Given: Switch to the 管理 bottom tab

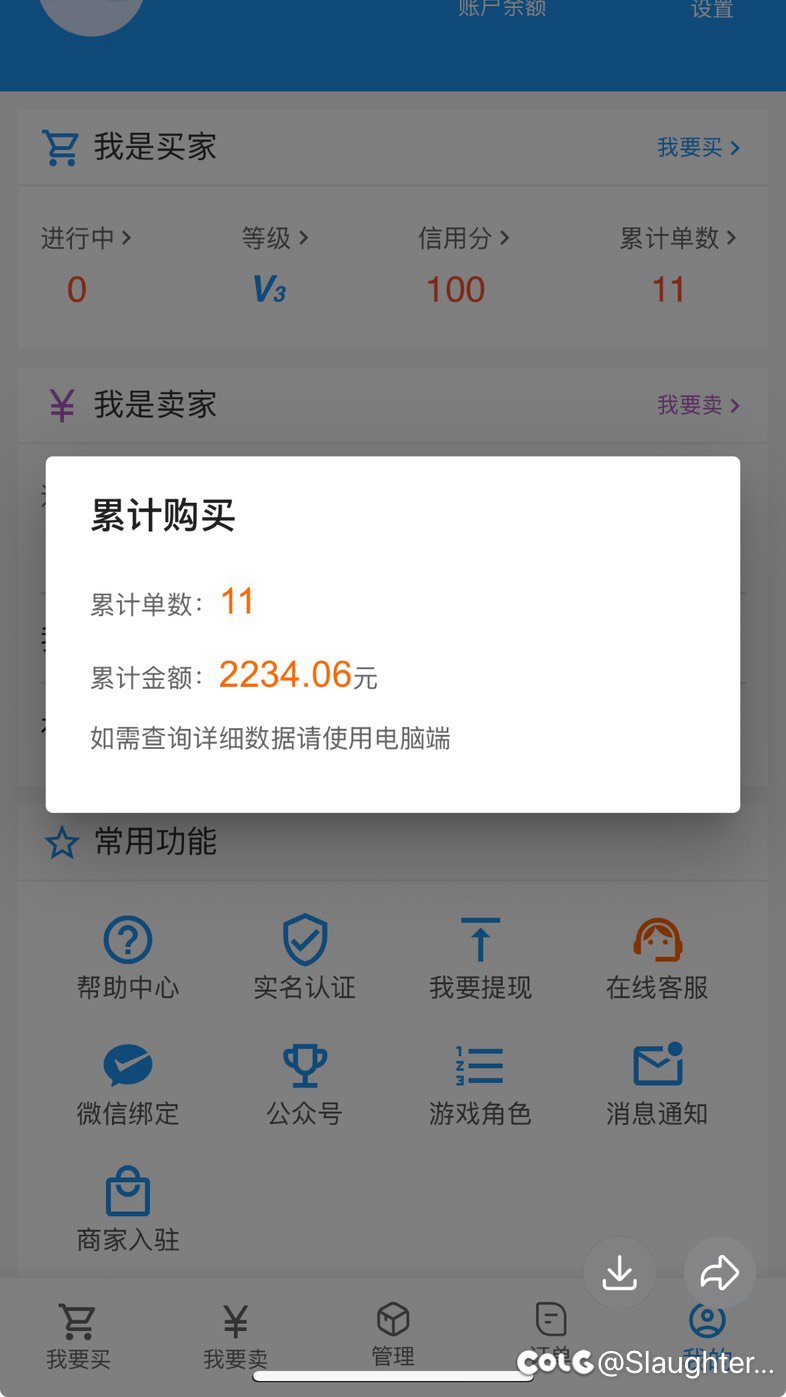Looking at the screenshot, I should [393, 1333].
